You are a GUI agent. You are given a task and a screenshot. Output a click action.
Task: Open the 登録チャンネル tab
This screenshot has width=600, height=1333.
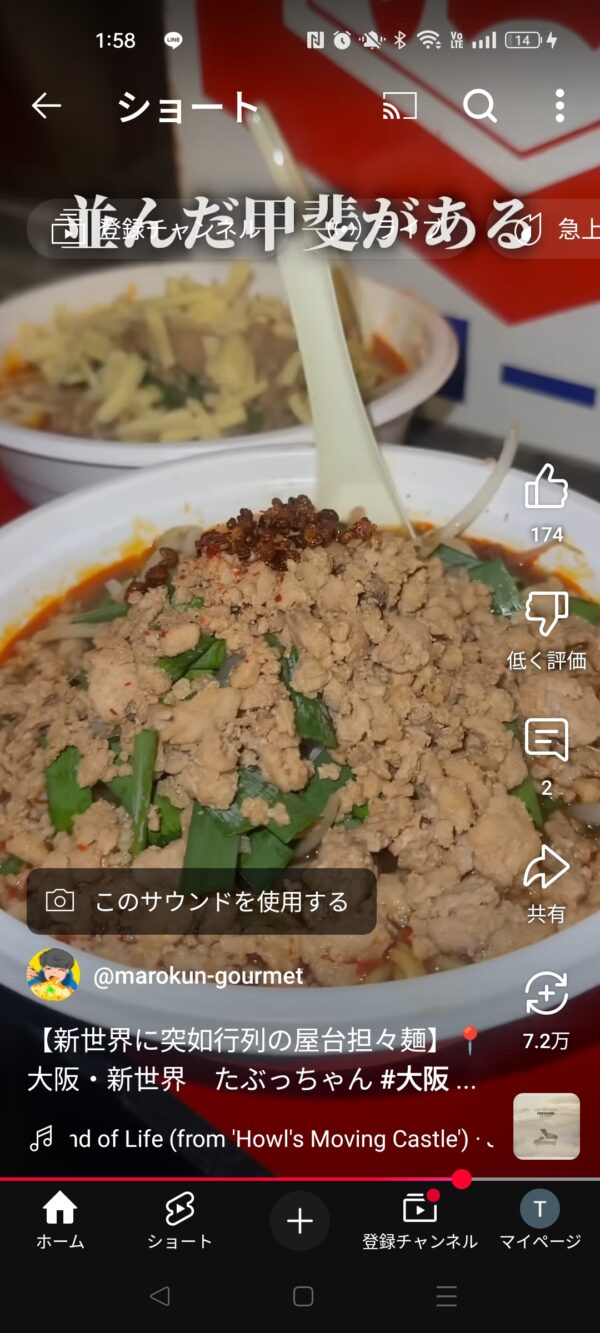tap(420, 1221)
